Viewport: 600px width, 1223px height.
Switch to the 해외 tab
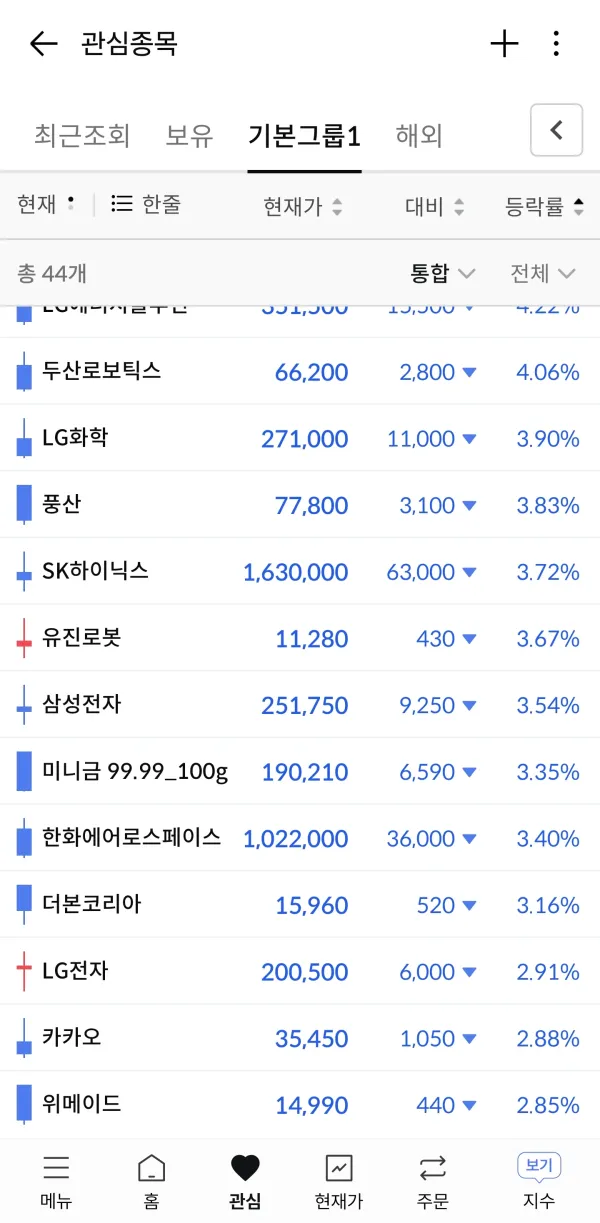coord(419,135)
